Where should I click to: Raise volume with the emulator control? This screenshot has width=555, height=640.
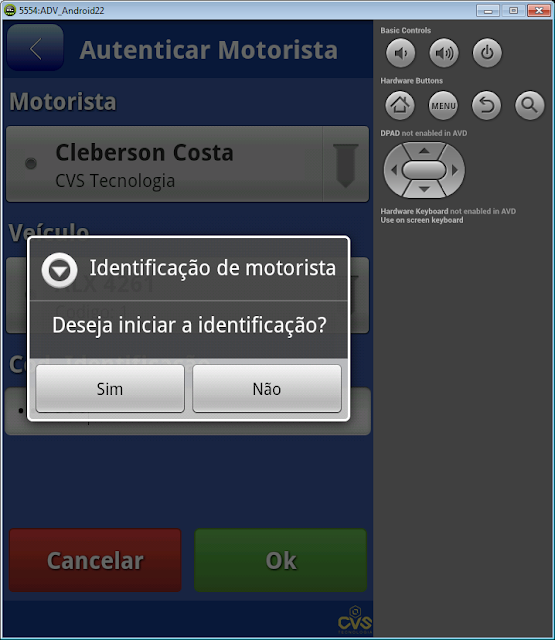[444, 53]
